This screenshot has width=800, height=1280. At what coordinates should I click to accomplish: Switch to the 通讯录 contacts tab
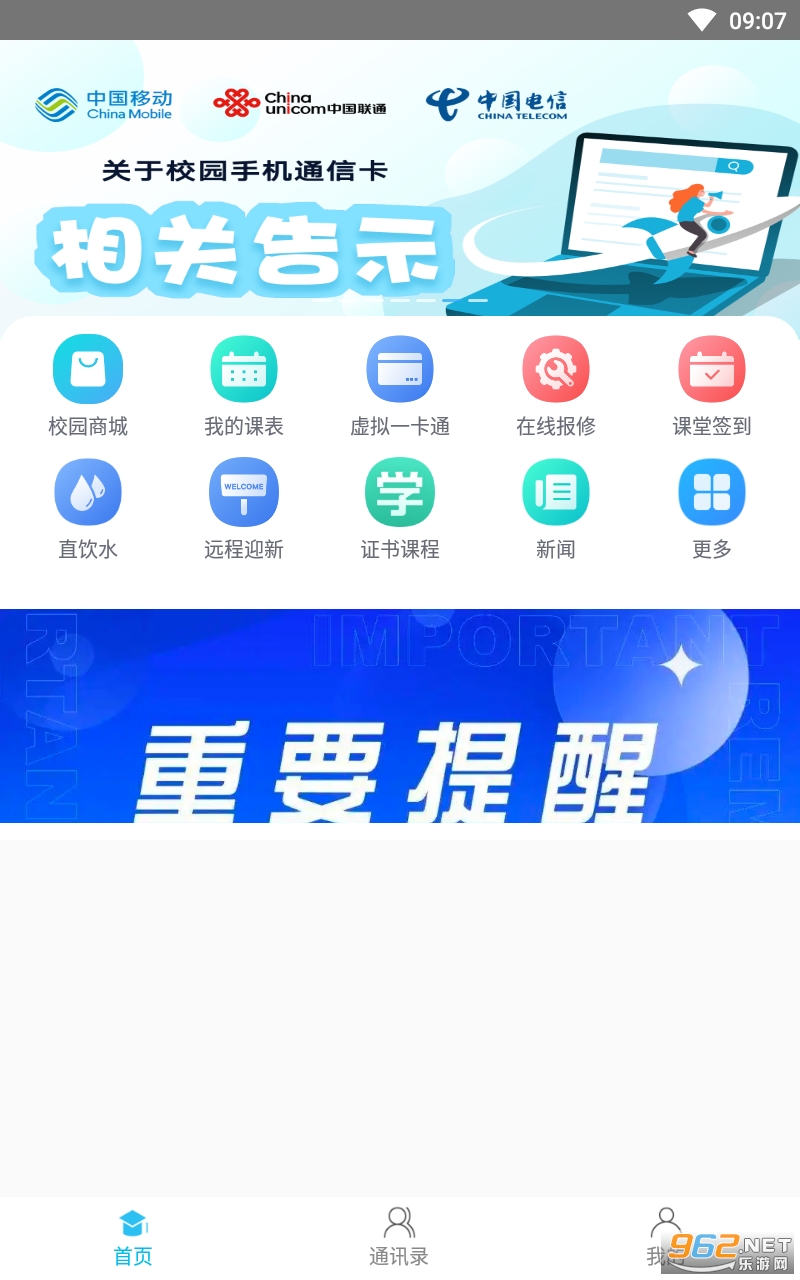pos(399,1238)
